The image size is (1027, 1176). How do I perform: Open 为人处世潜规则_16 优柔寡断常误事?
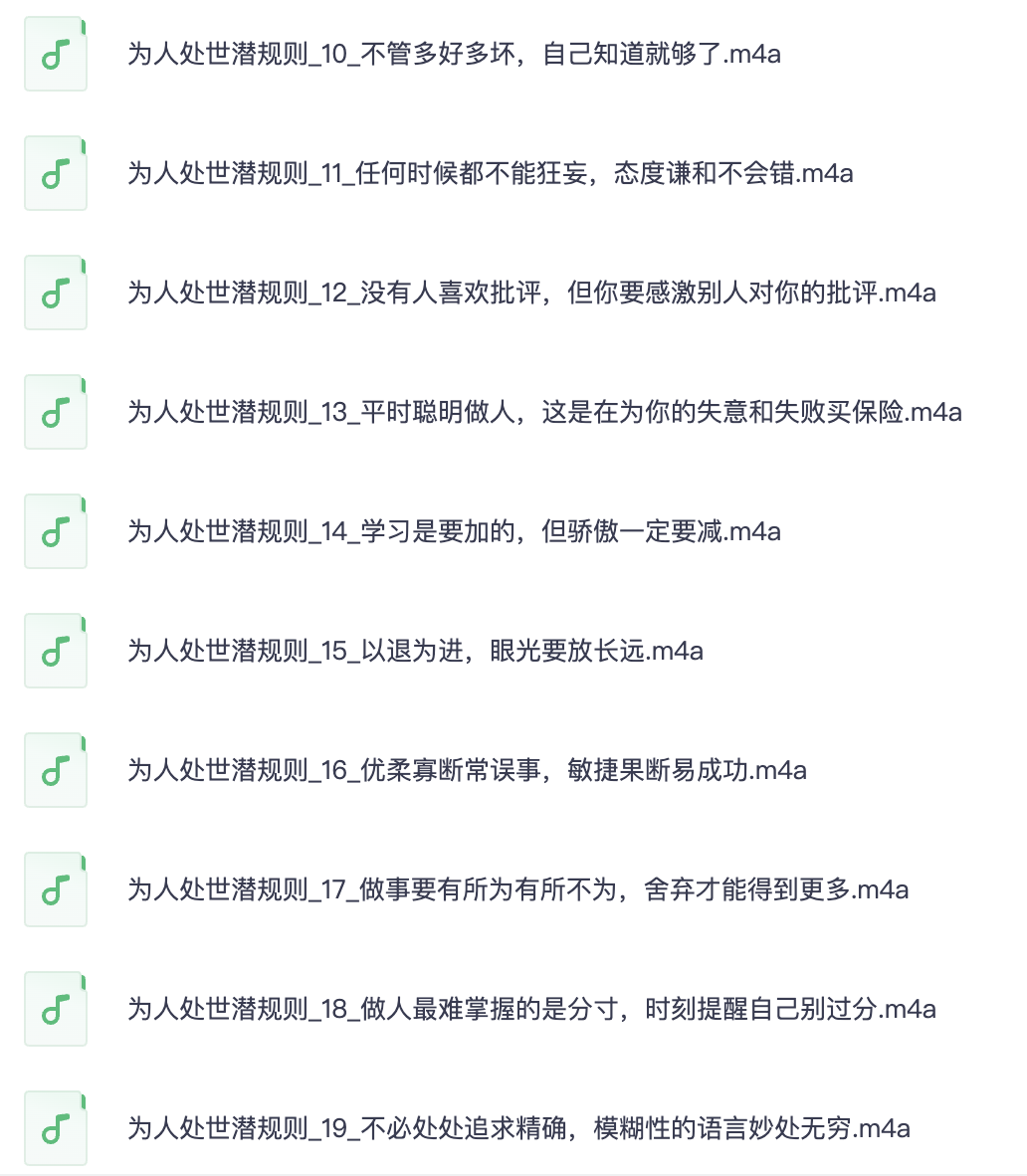[x=466, y=770]
